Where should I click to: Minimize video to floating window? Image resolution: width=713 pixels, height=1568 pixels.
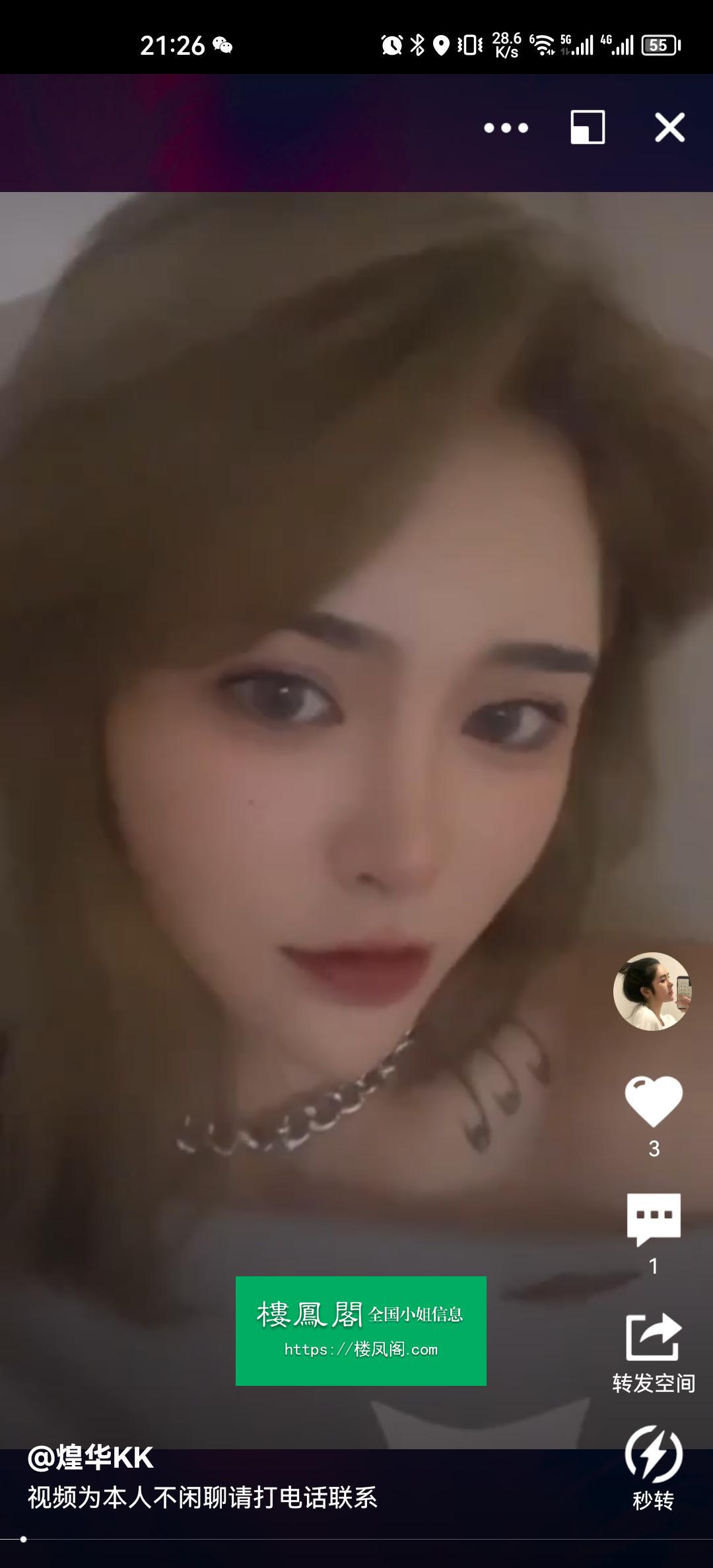(588, 127)
